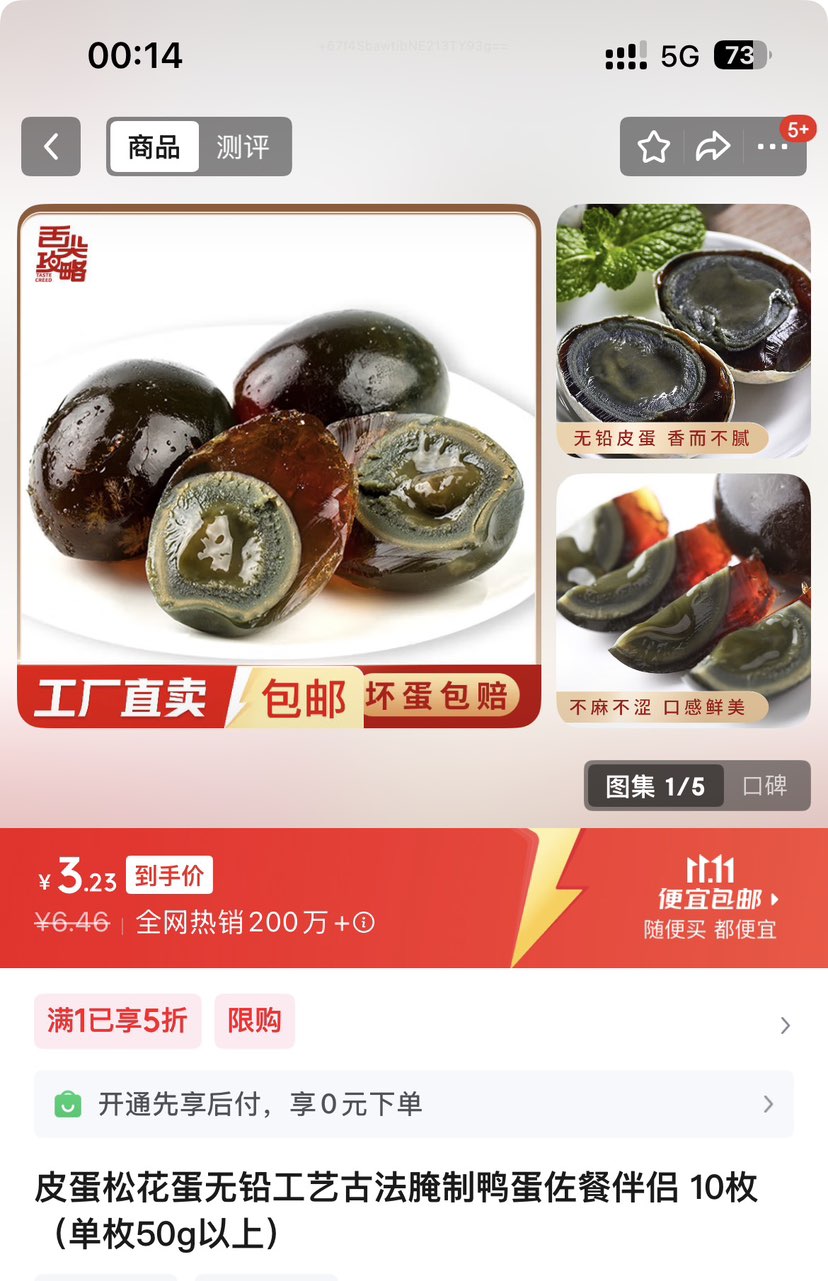Select the 到手价 price badge
The image size is (828, 1281).
[168, 874]
